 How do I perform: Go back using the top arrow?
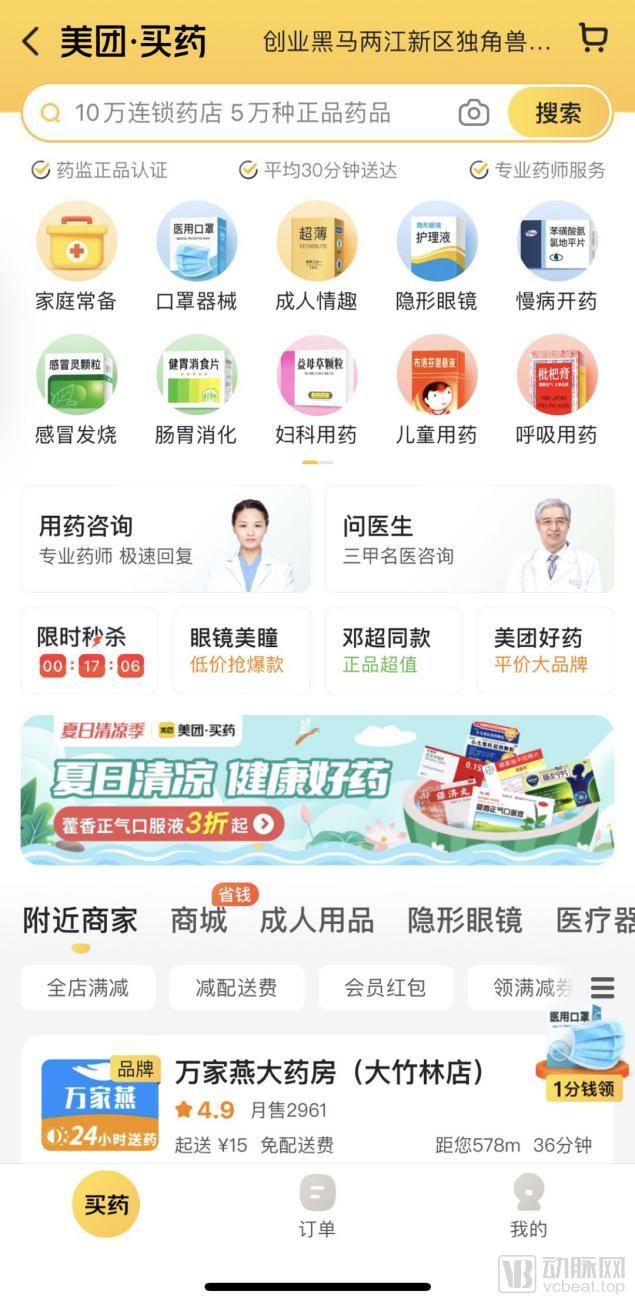(x=31, y=41)
